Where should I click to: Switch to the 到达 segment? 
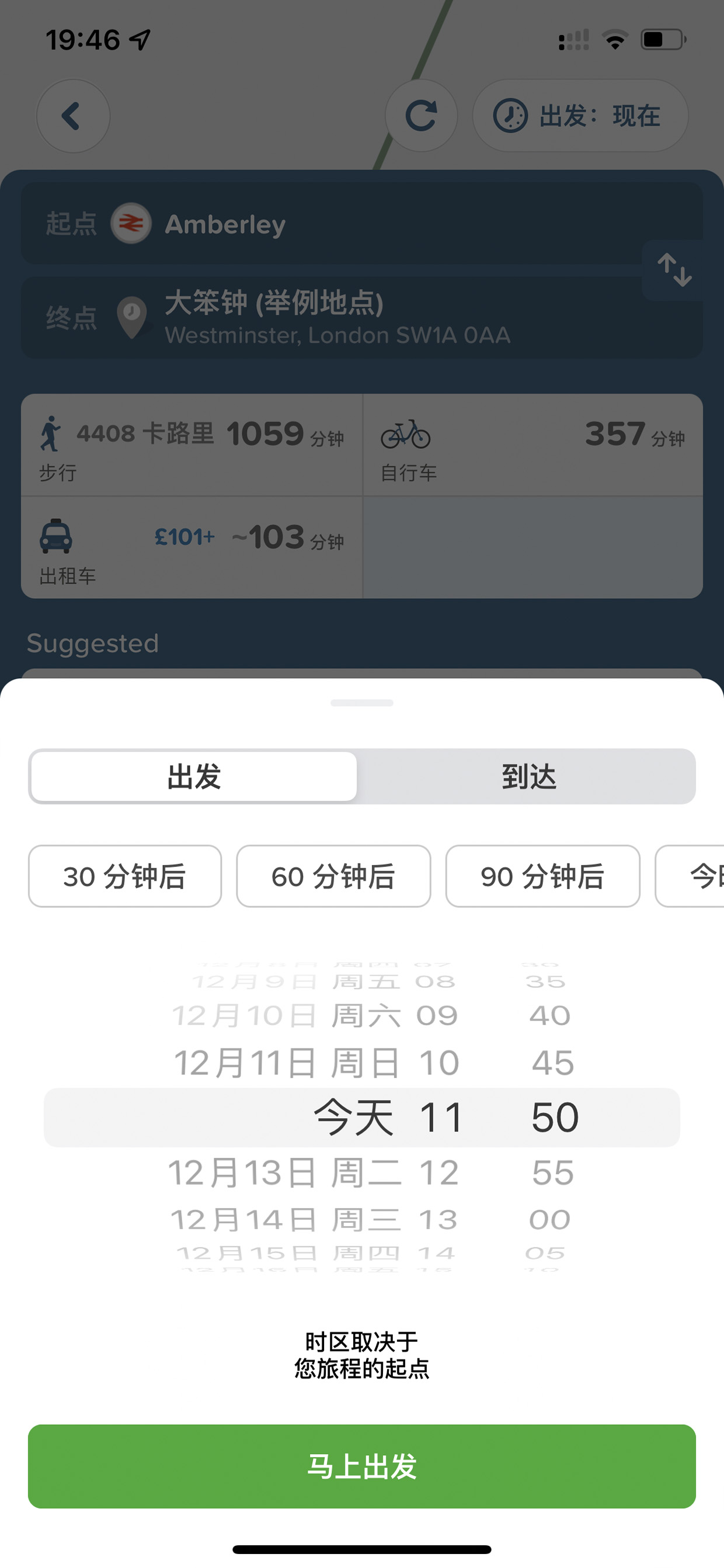[x=528, y=776]
